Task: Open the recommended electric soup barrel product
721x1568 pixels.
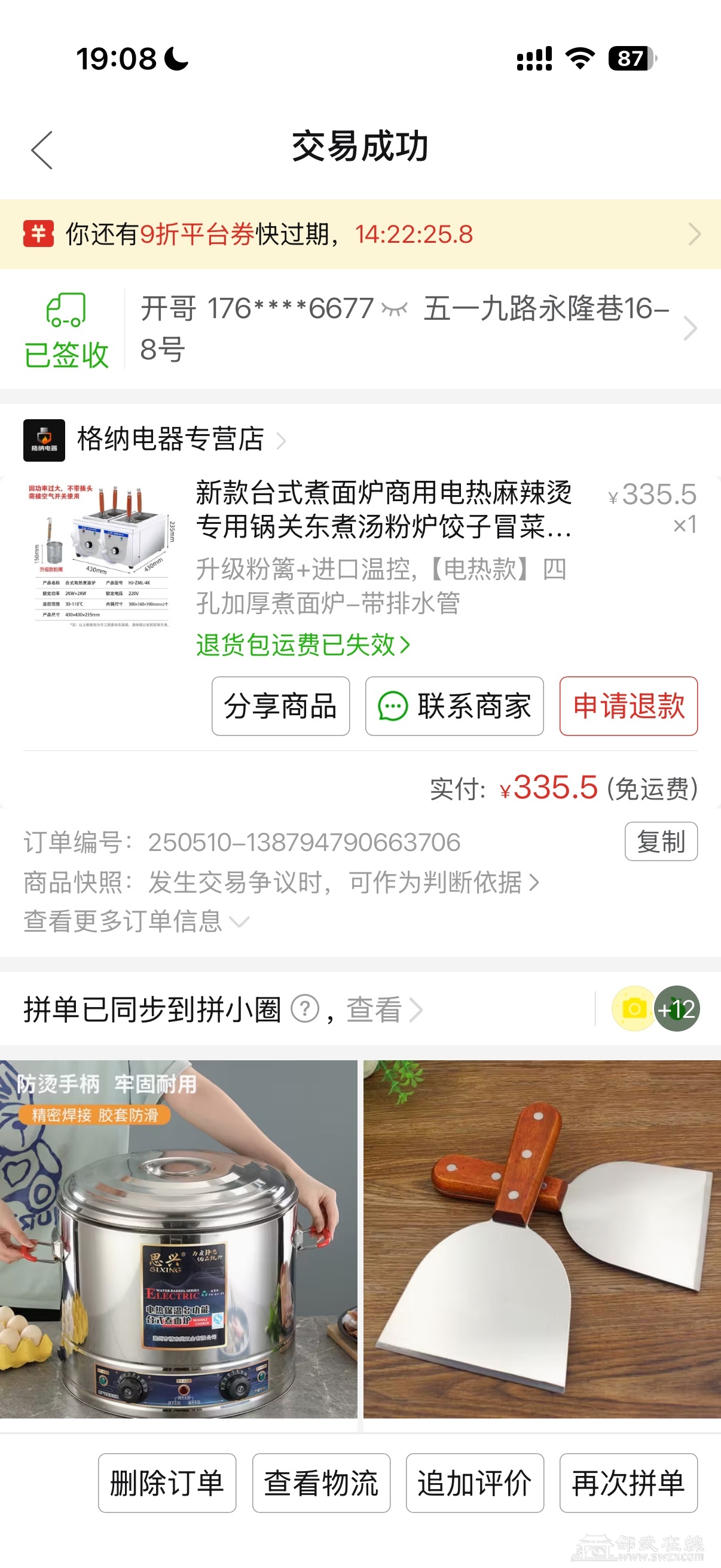Action: pos(178,1238)
